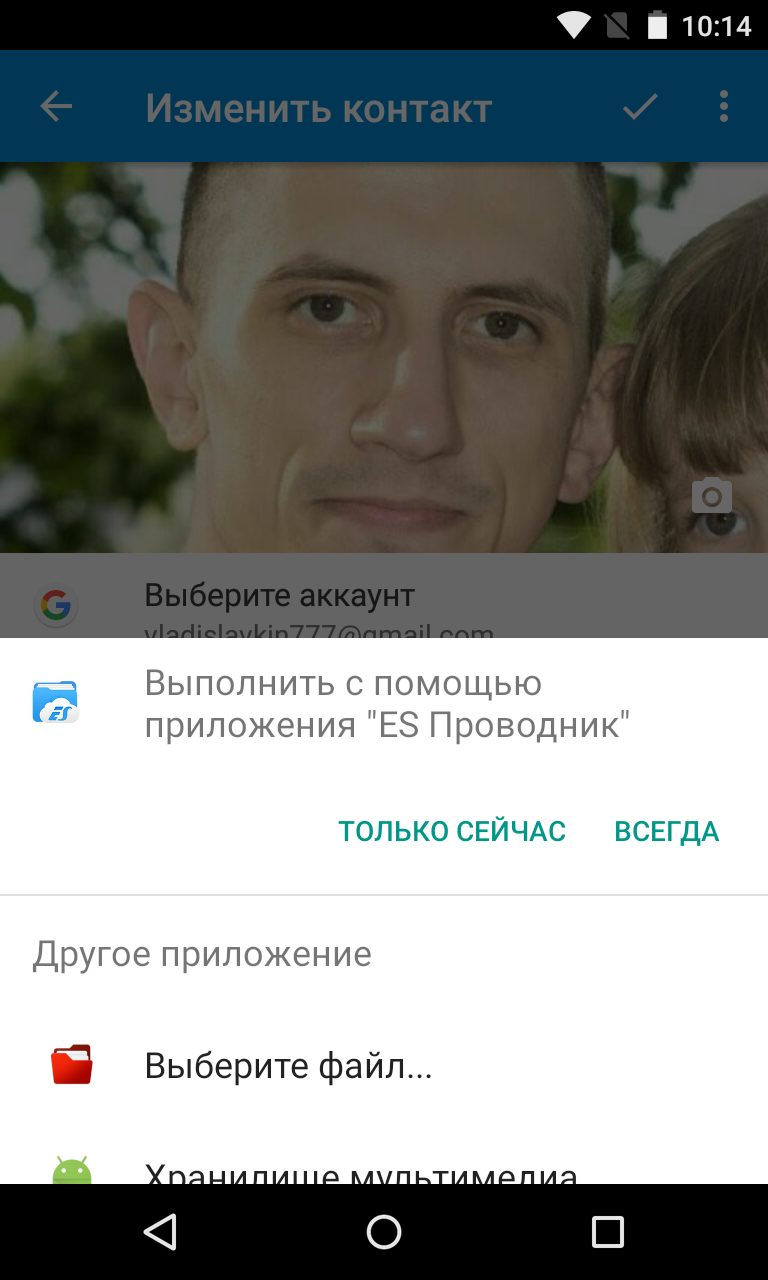Screen dimensions: 768x1280
Task: Tap the system back button
Action: [x=160, y=1232]
